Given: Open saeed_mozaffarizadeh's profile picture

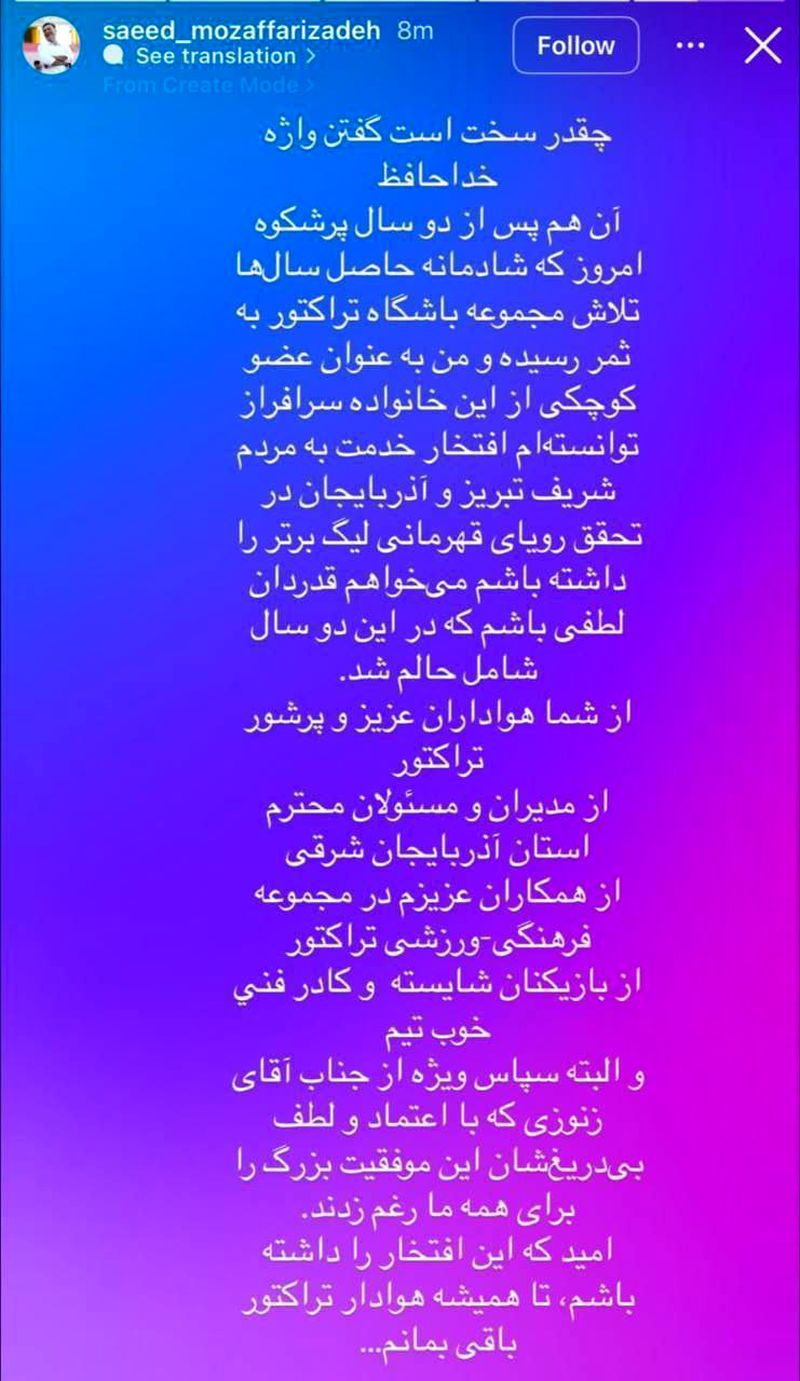Looking at the screenshot, I should (51, 46).
